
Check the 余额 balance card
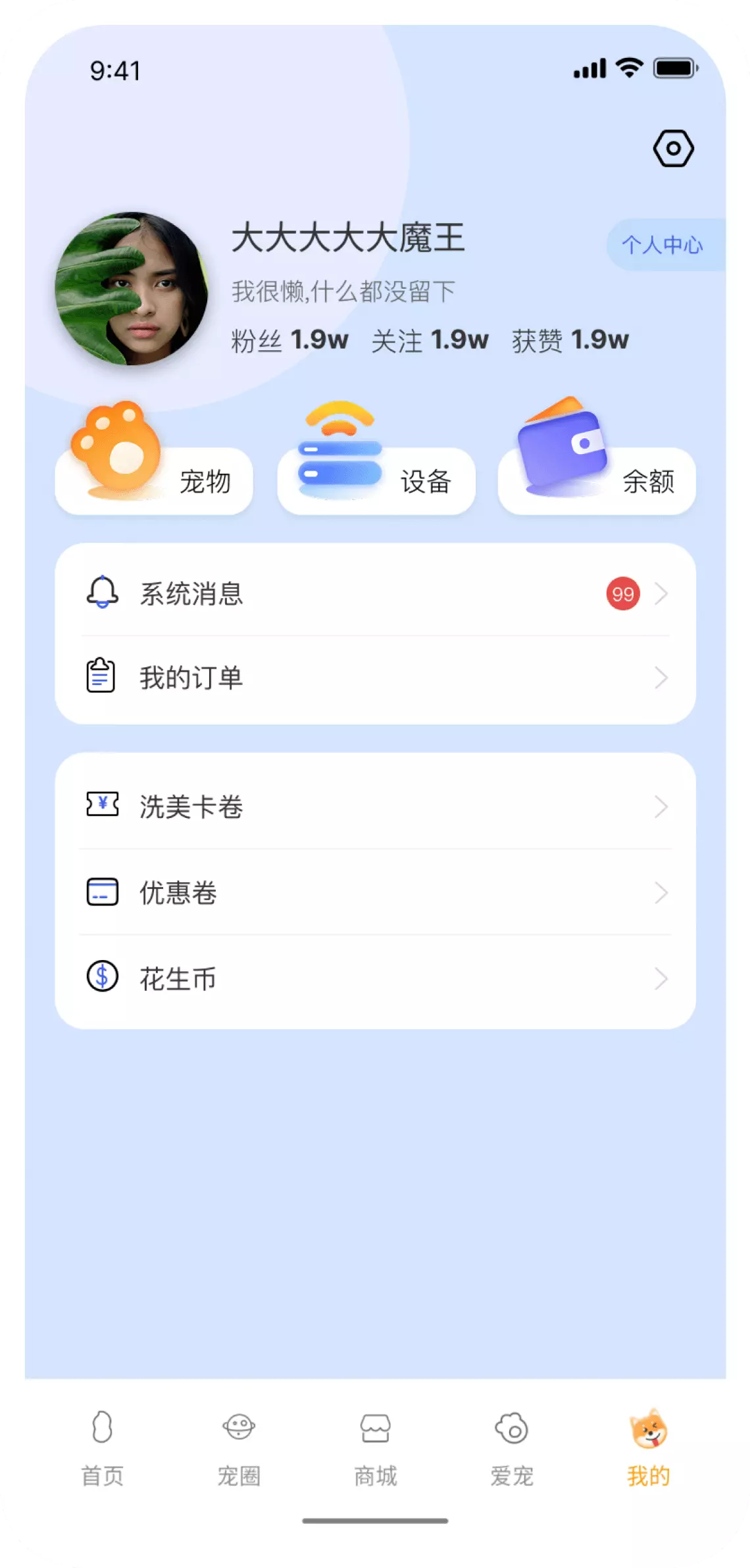pos(597,480)
